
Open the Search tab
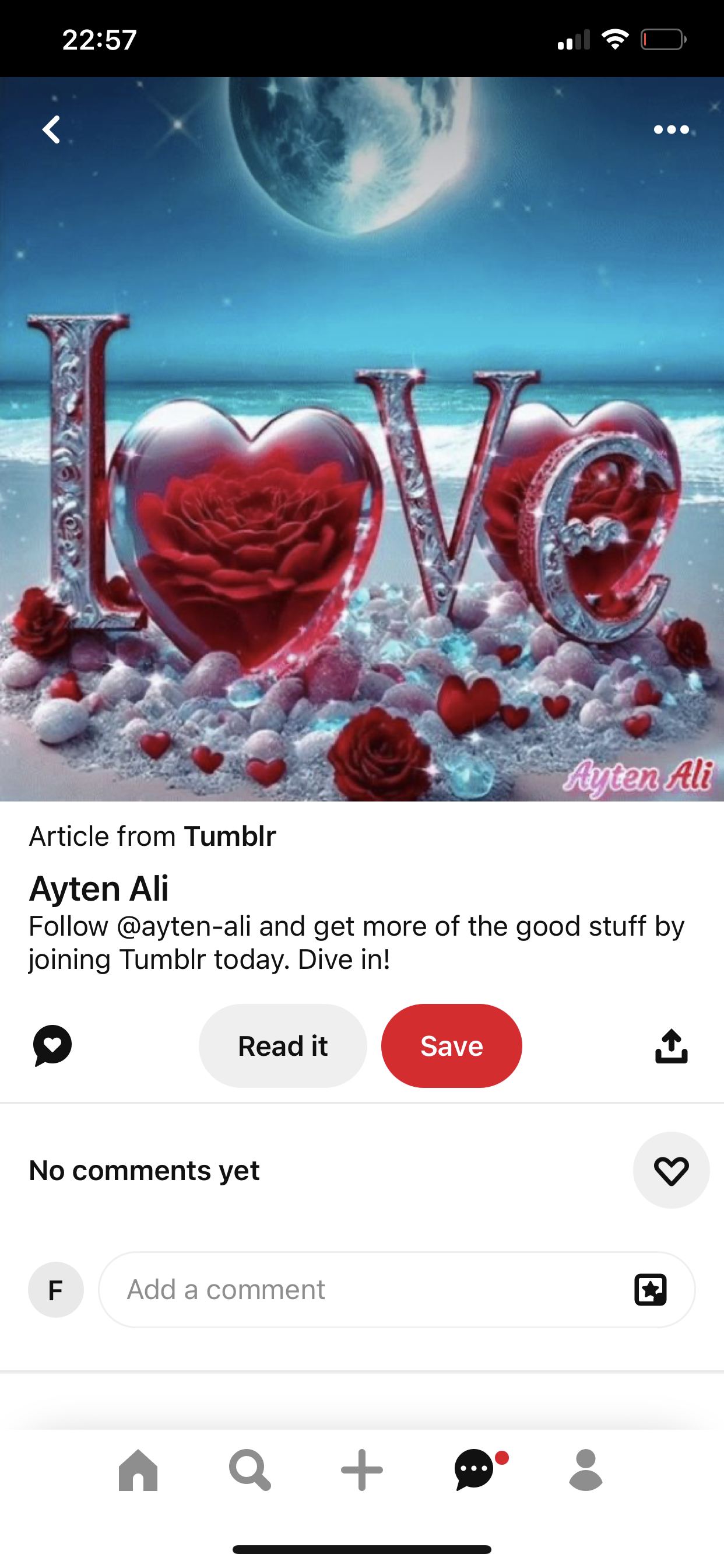(249, 1470)
